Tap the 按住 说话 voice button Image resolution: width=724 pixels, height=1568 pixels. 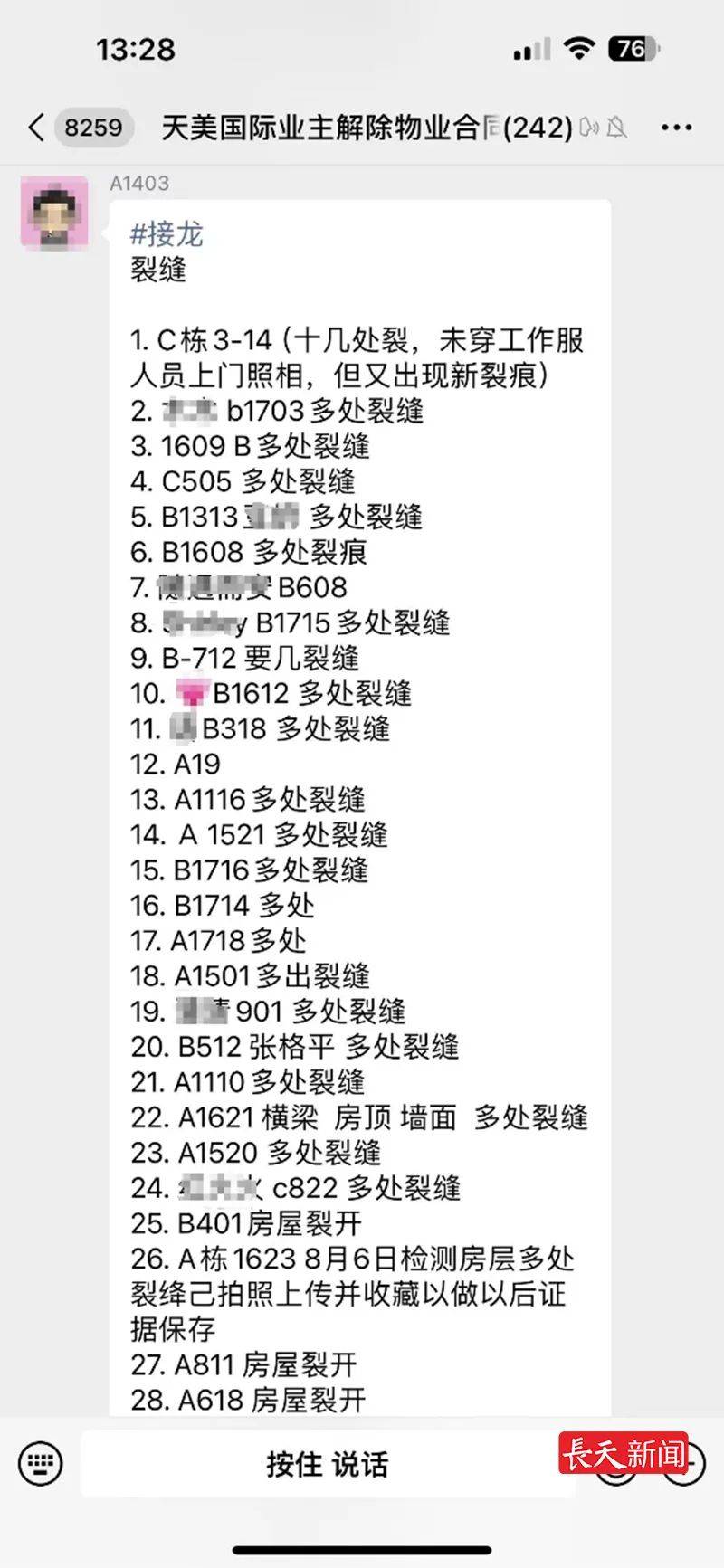tap(328, 1463)
